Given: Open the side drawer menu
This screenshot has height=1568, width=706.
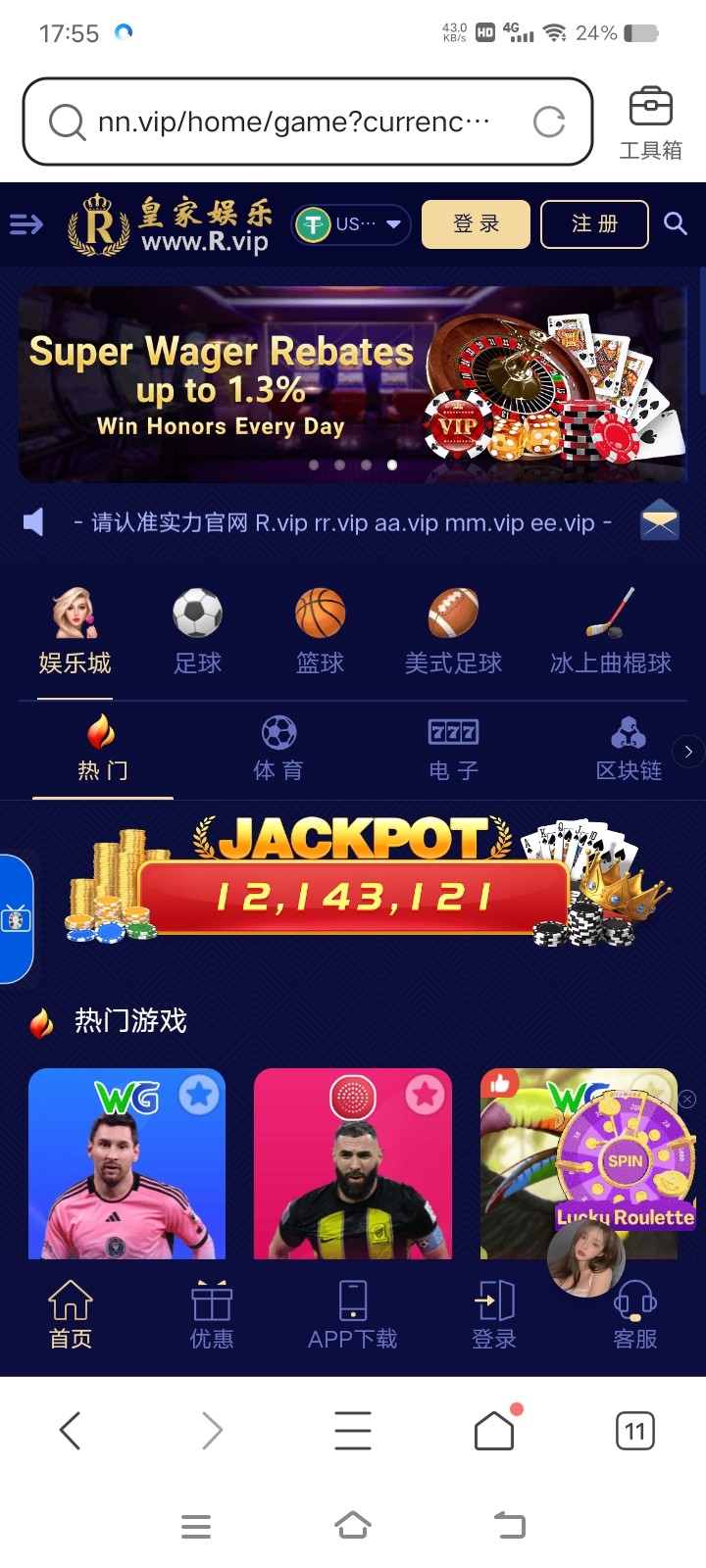Looking at the screenshot, I should click(26, 224).
